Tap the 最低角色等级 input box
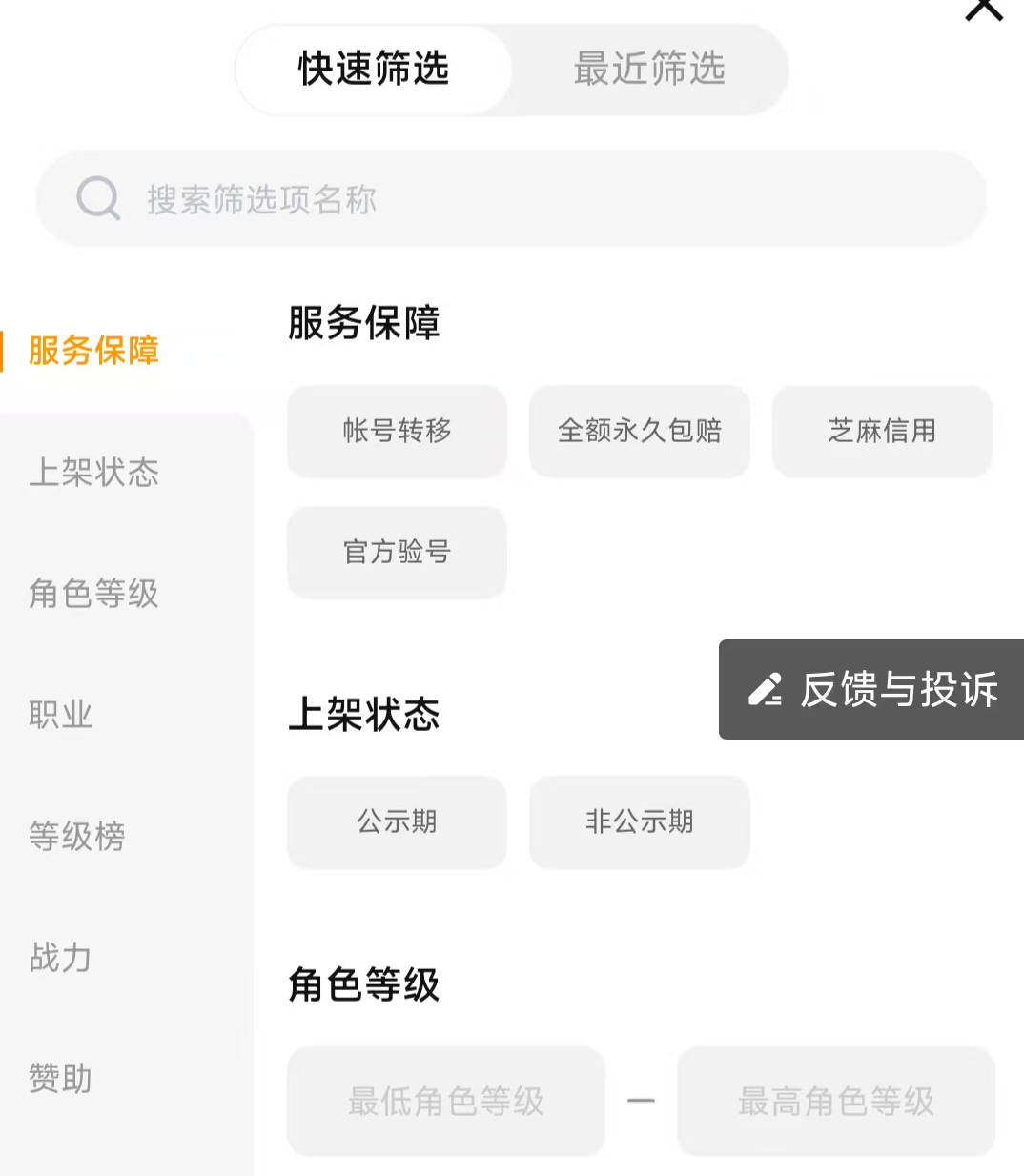The image size is (1024, 1176). (446, 1101)
